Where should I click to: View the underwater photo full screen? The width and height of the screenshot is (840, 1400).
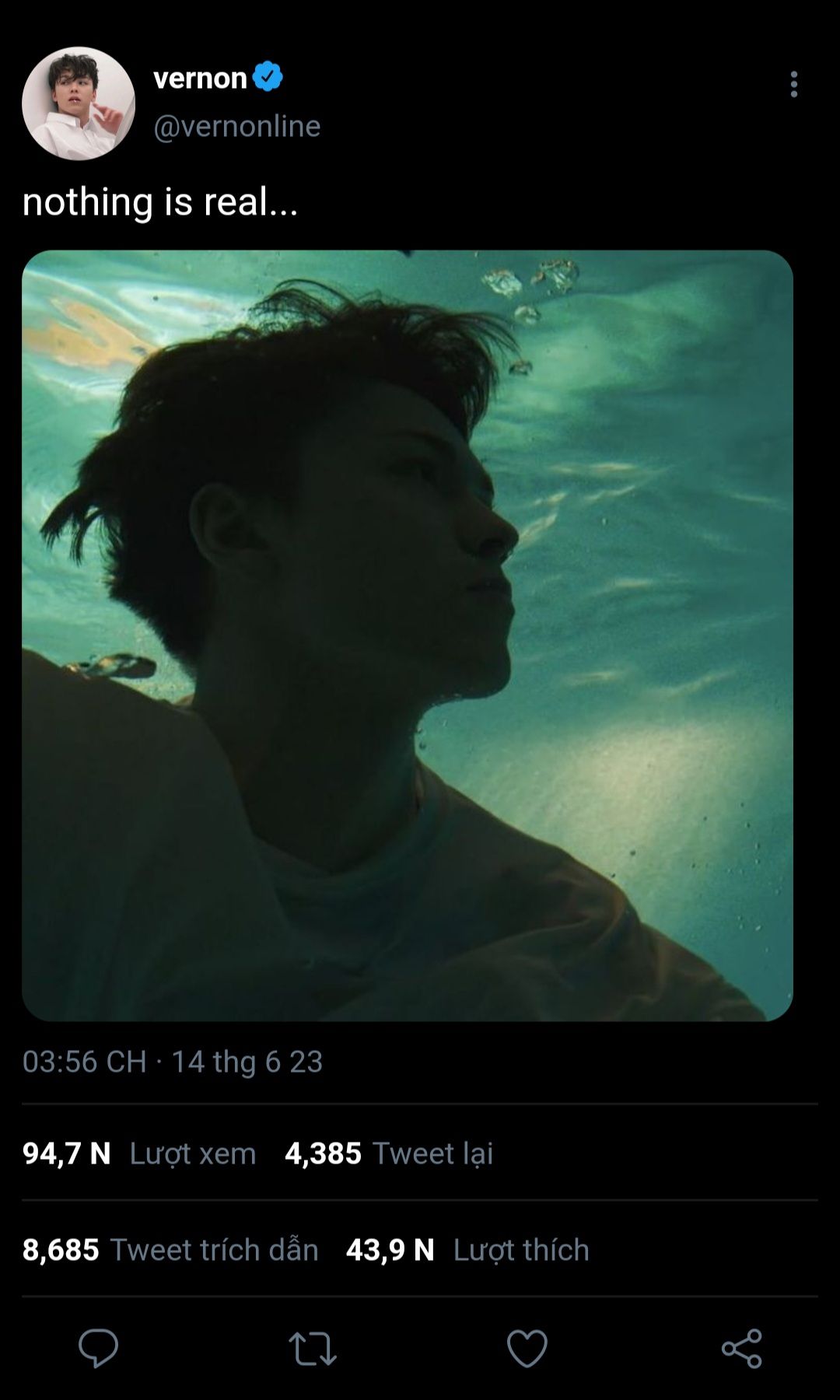coord(407,635)
